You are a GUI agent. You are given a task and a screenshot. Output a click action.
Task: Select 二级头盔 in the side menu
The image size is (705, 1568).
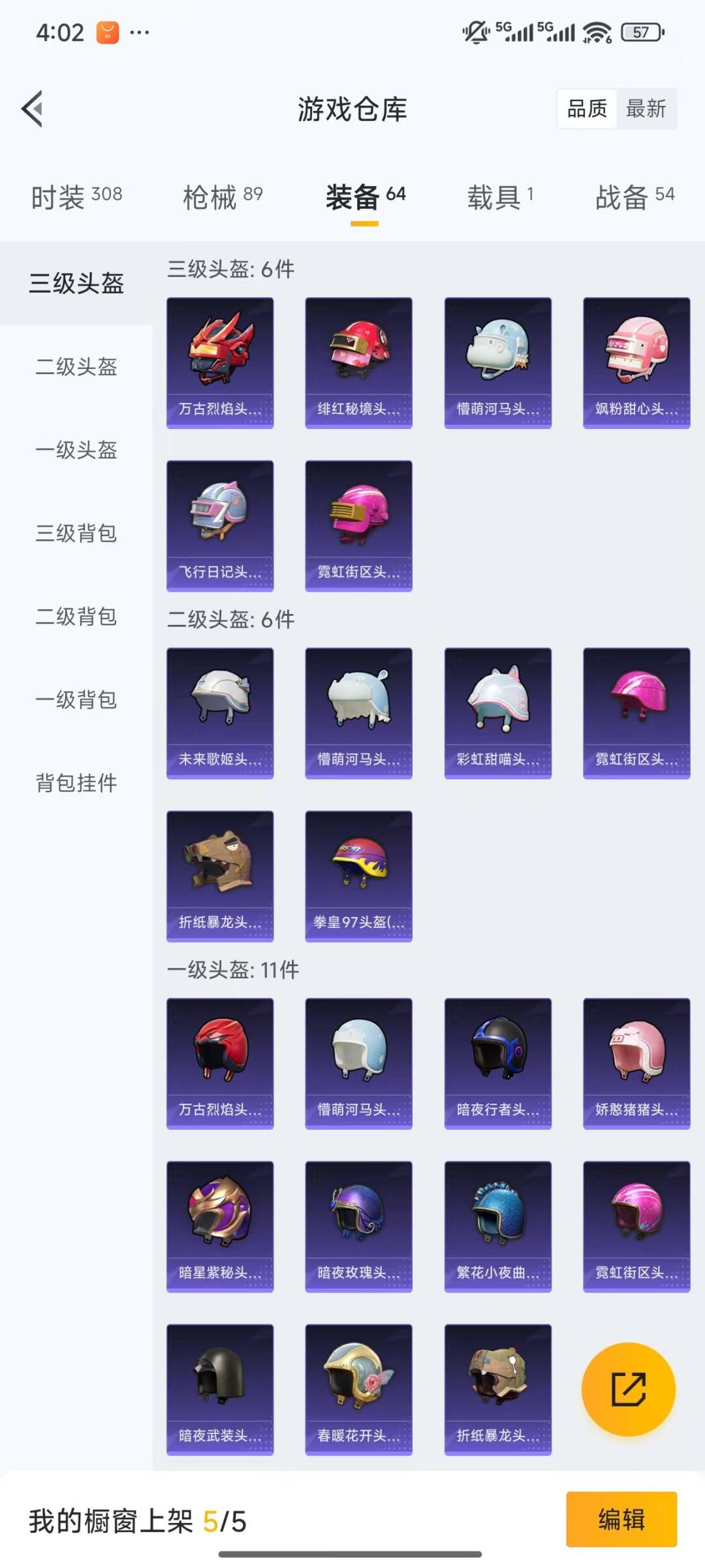pyautogui.click(x=76, y=367)
